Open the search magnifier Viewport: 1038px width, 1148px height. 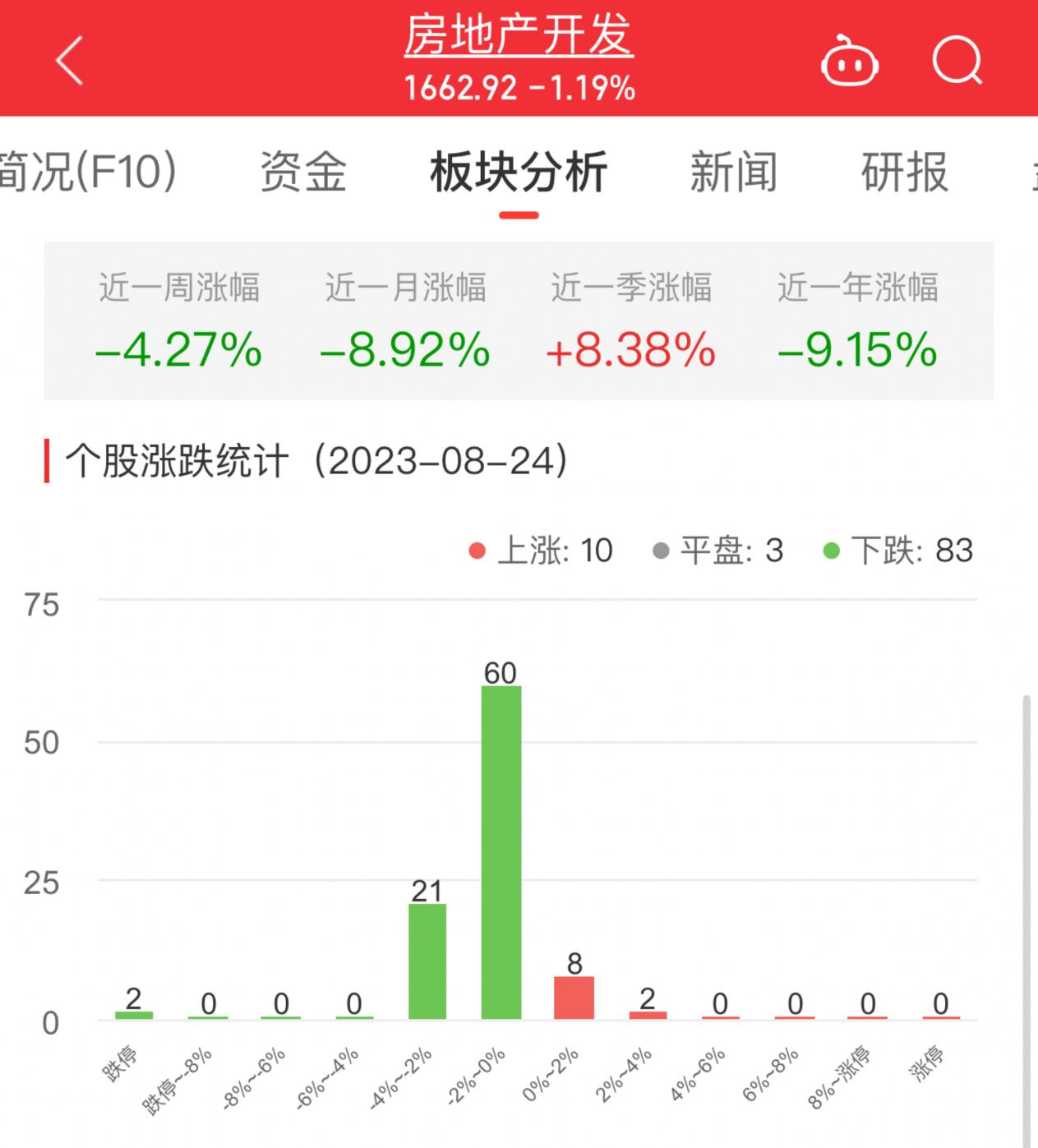click(957, 61)
